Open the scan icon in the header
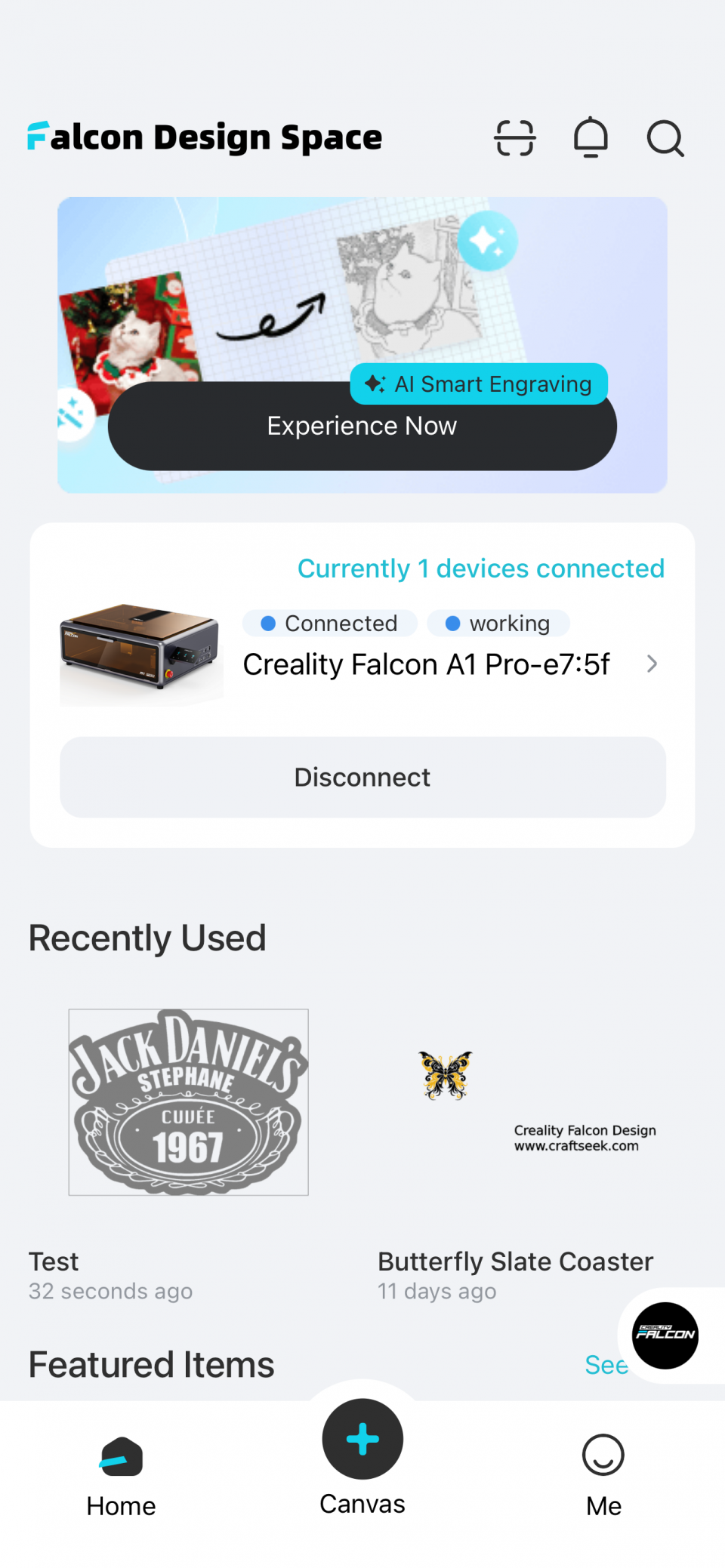Screen dimensions: 725x1568 click(x=514, y=138)
